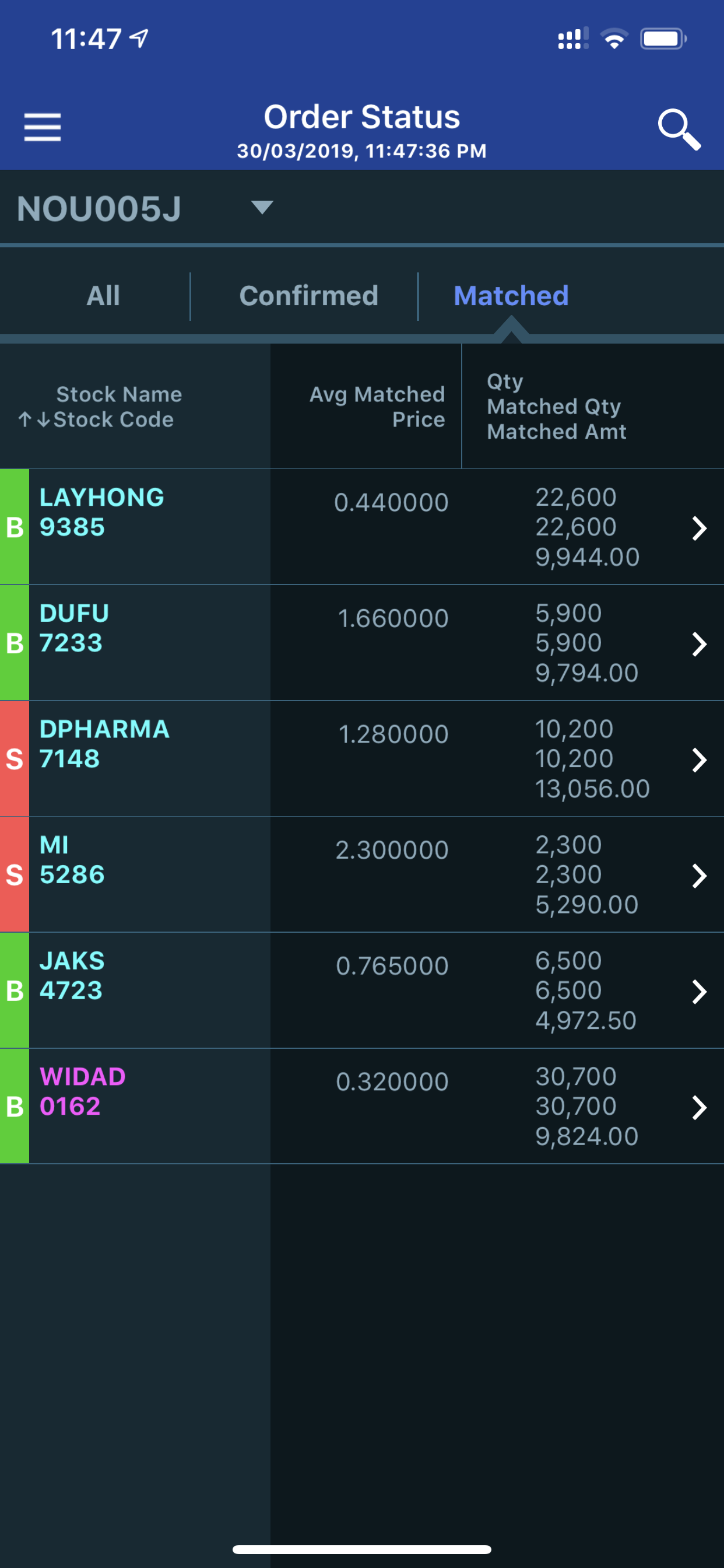Open the hamburger menu
The width and height of the screenshot is (724, 1568).
[x=43, y=127]
